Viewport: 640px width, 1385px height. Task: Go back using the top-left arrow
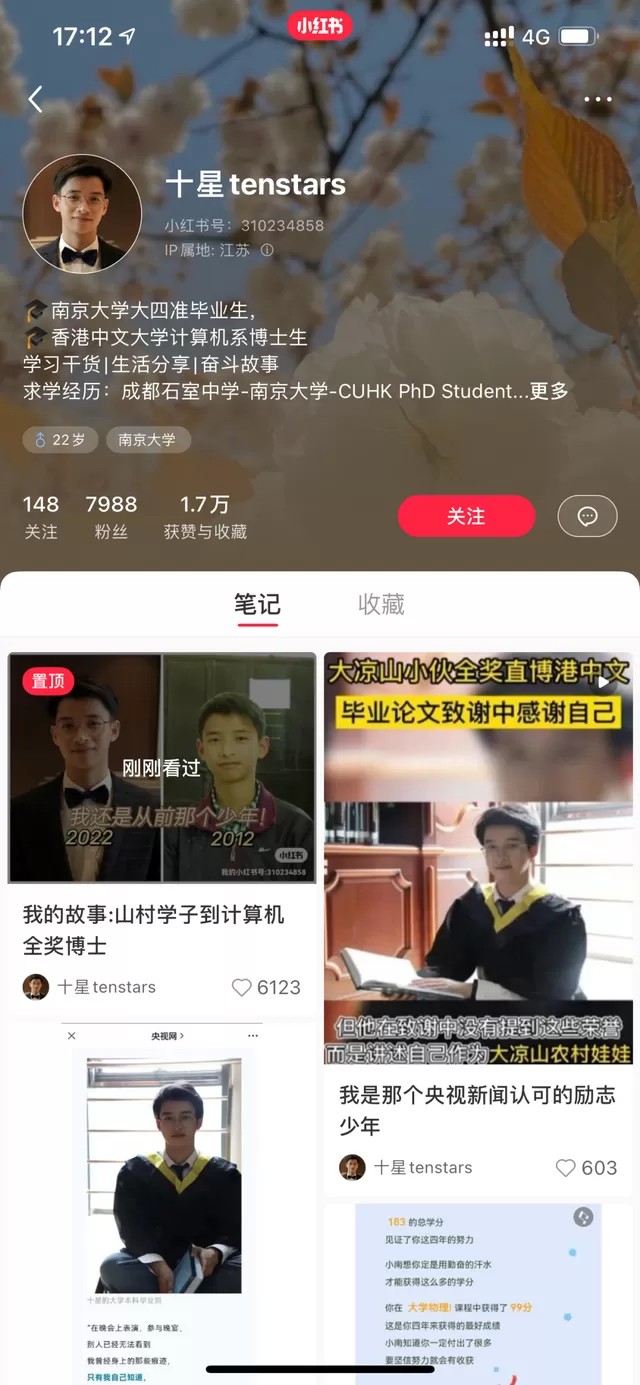click(36, 98)
